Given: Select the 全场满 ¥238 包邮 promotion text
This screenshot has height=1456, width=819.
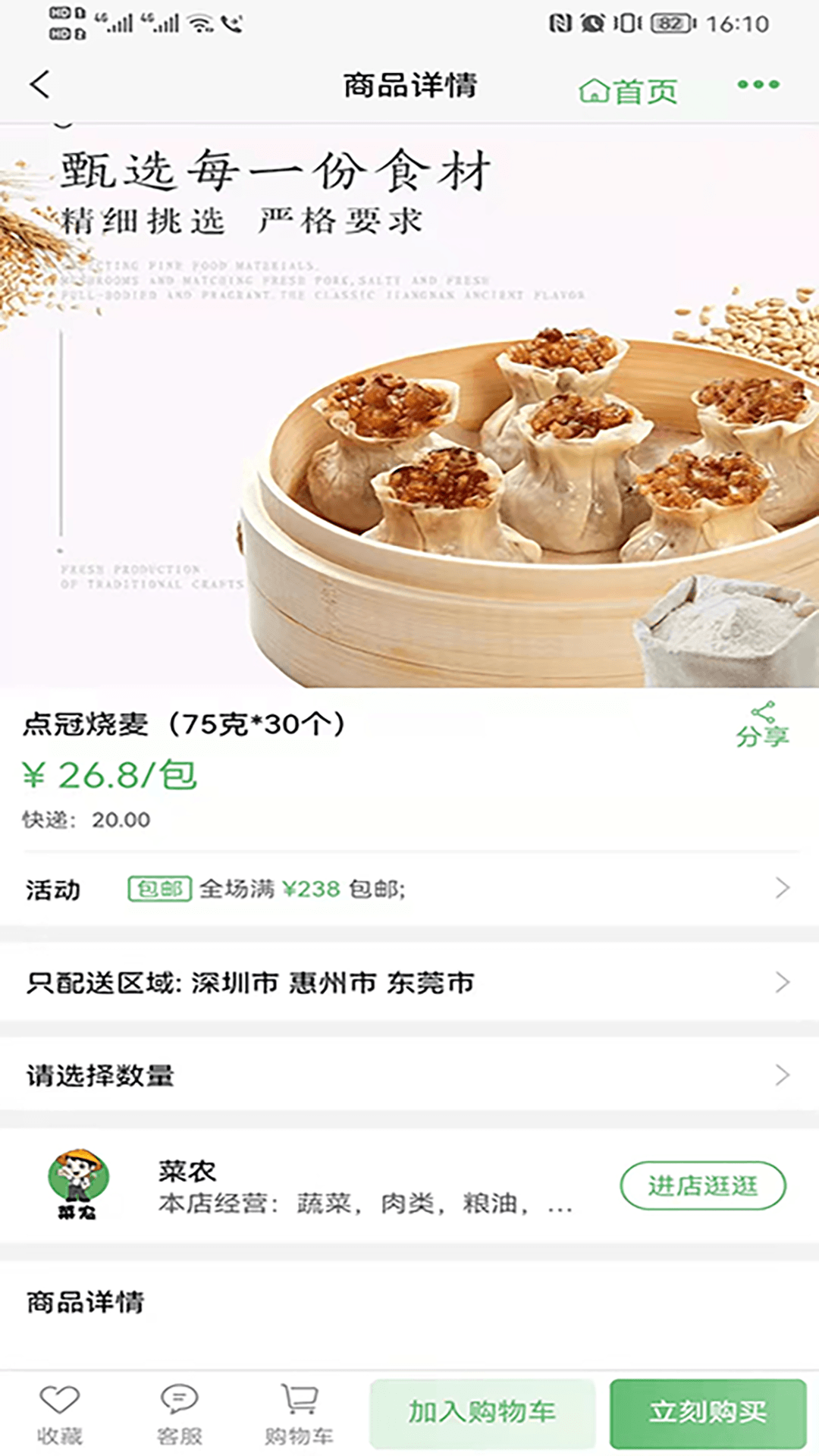Looking at the screenshot, I should point(303,888).
